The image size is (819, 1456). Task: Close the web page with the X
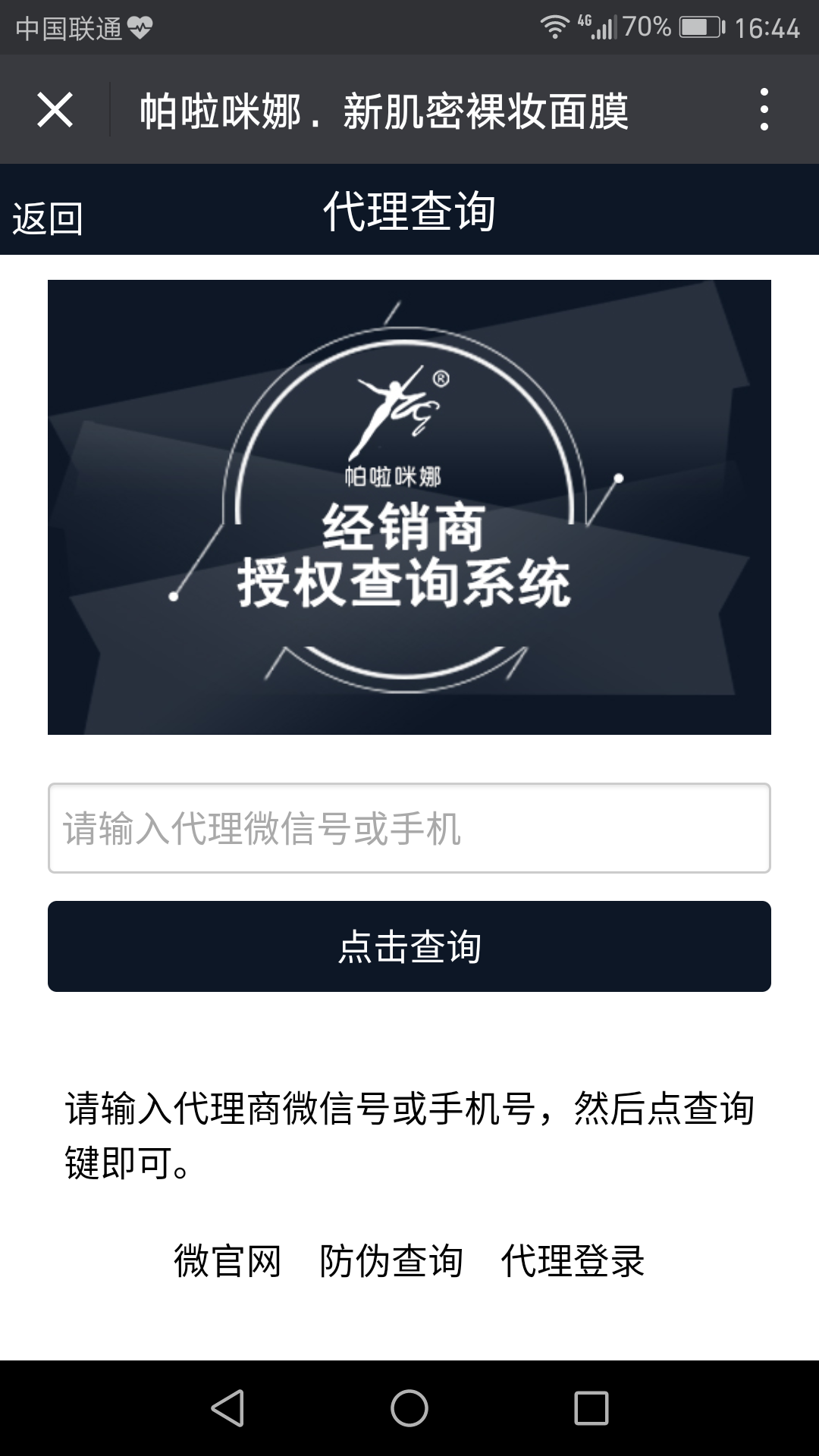55,110
